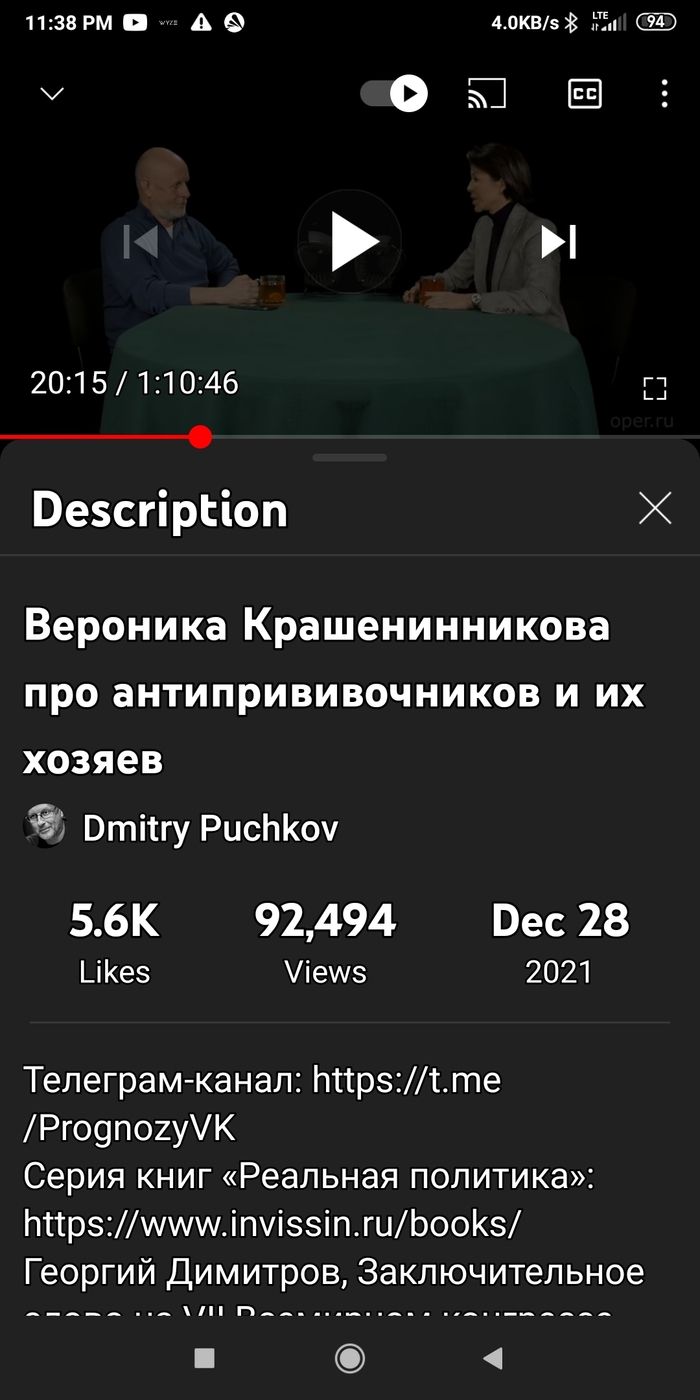Screen dimensions: 700x1400
Task: Open the Dmitry Puchkov channel
Action: click(210, 828)
